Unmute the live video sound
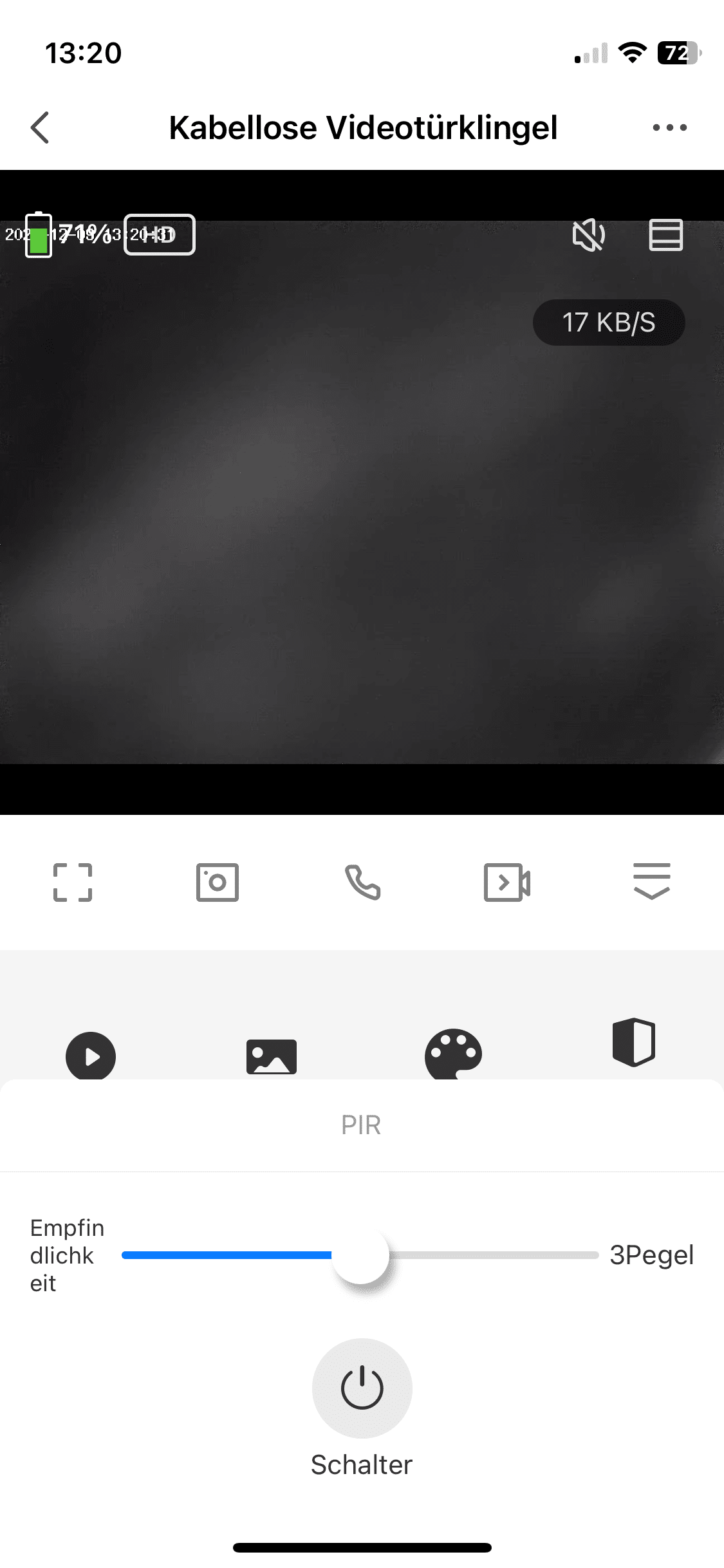Viewport: 724px width, 1568px height. (588, 235)
